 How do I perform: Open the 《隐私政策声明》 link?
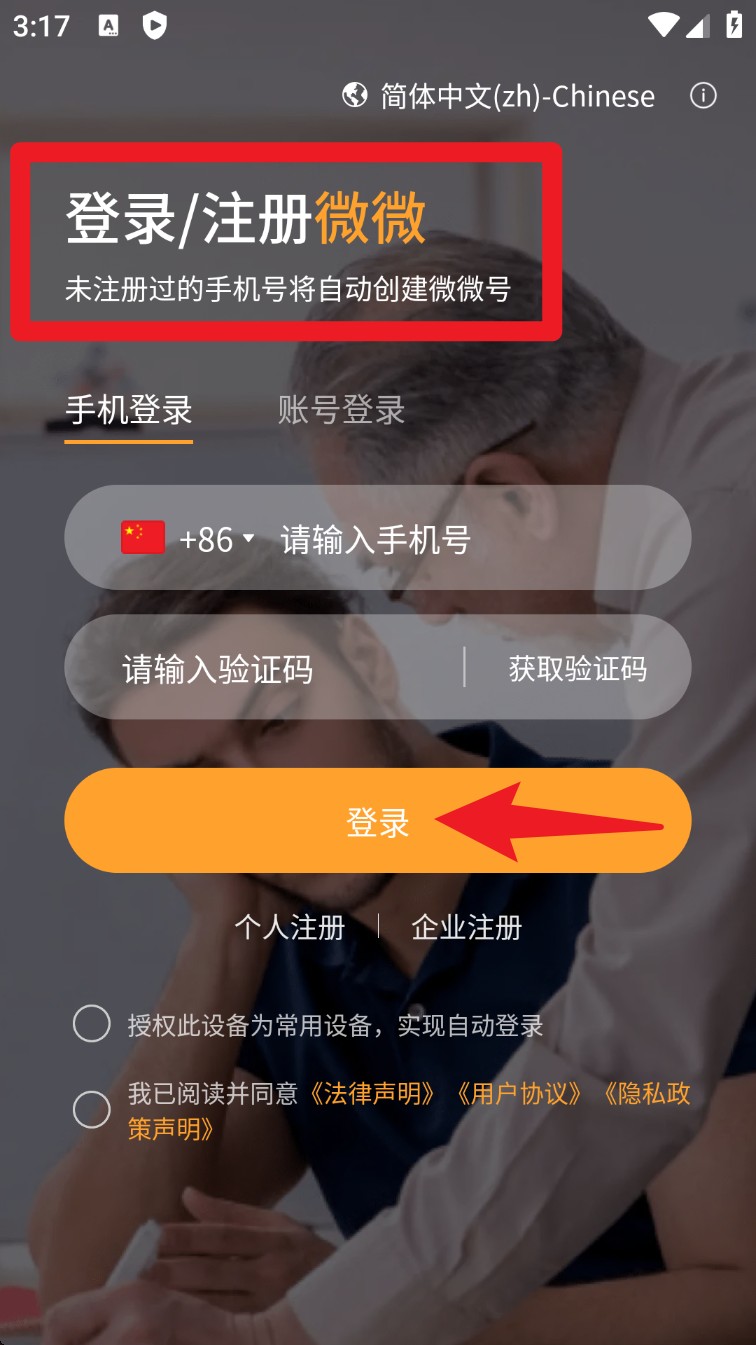pyautogui.click(x=645, y=1093)
